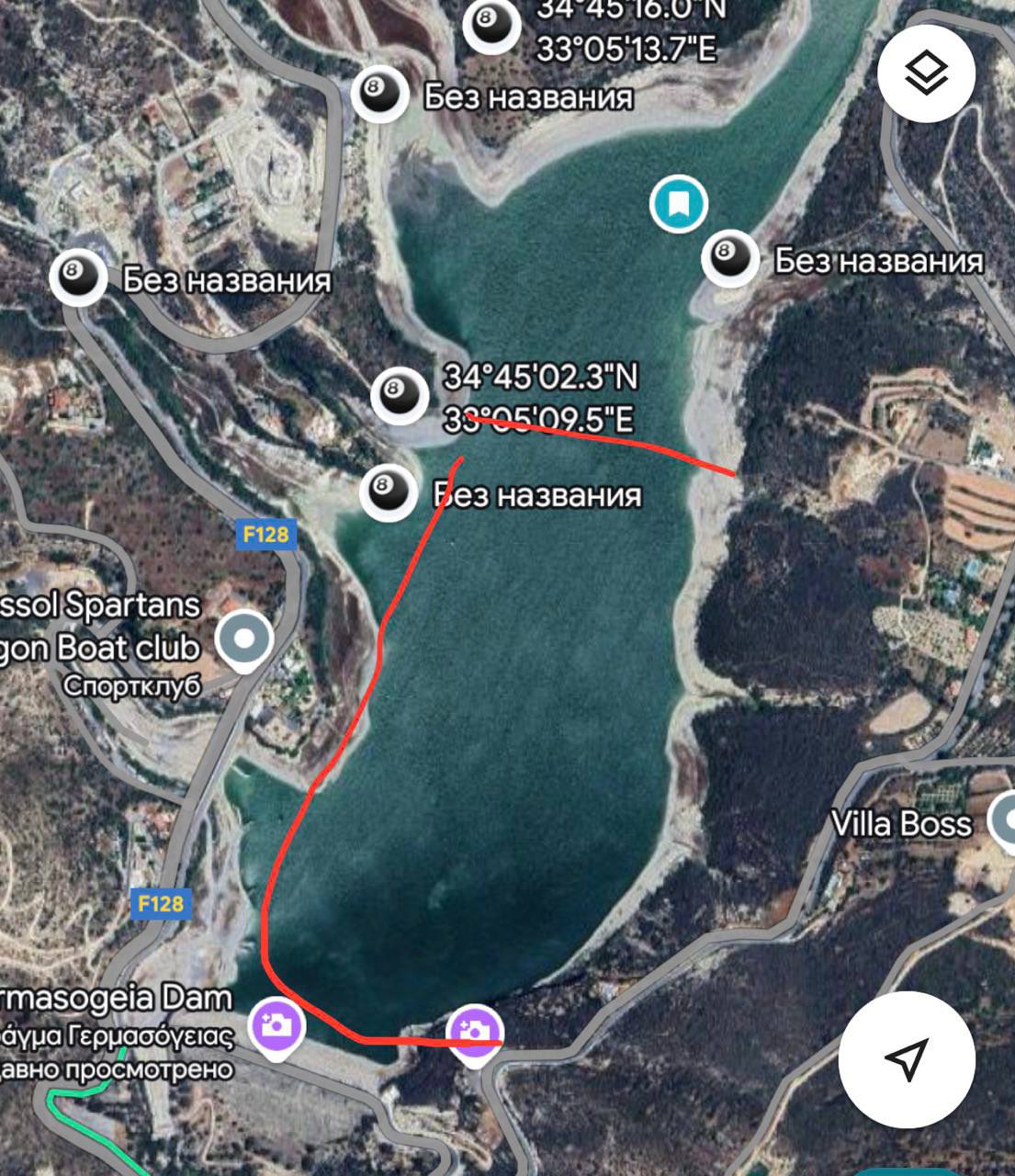Center the map on my location

(x=907, y=1059)
